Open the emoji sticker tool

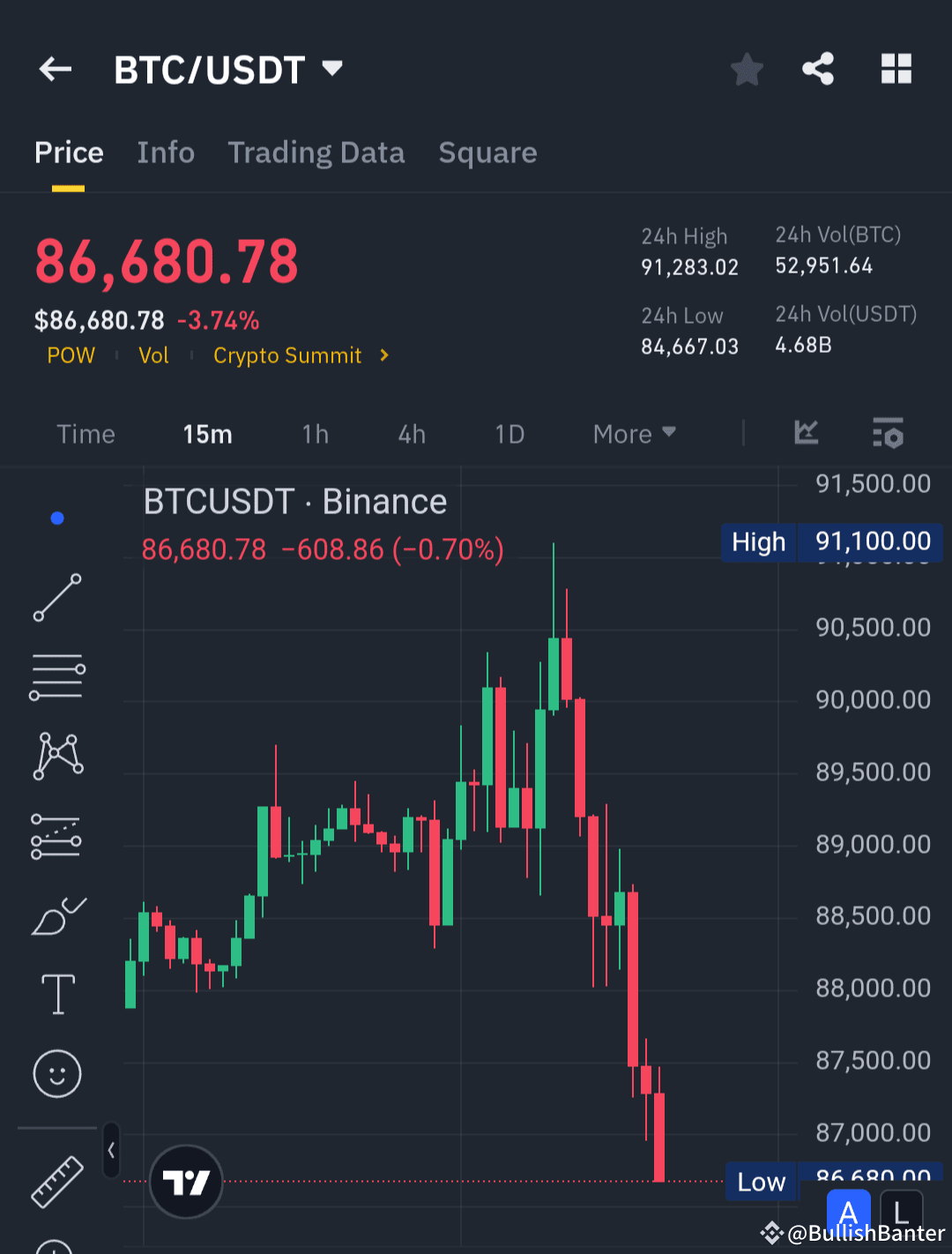[56, 1074]
